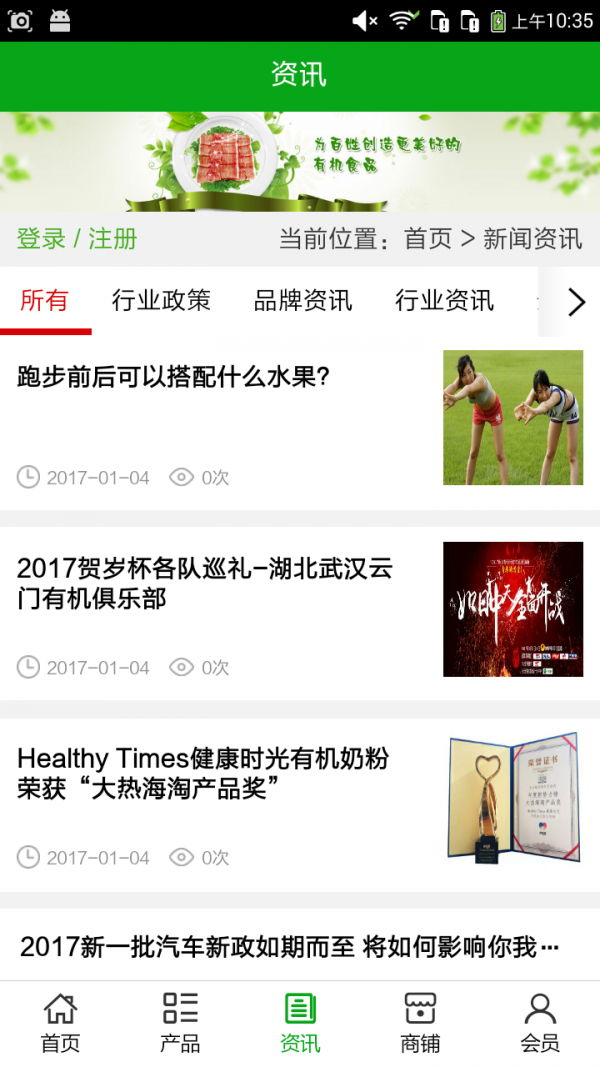The height and width of the screenshot is (1067, 600).
Task: Go to 首页 in the breadcrumb
Action: pyautogui.click(x=428, y=239)
